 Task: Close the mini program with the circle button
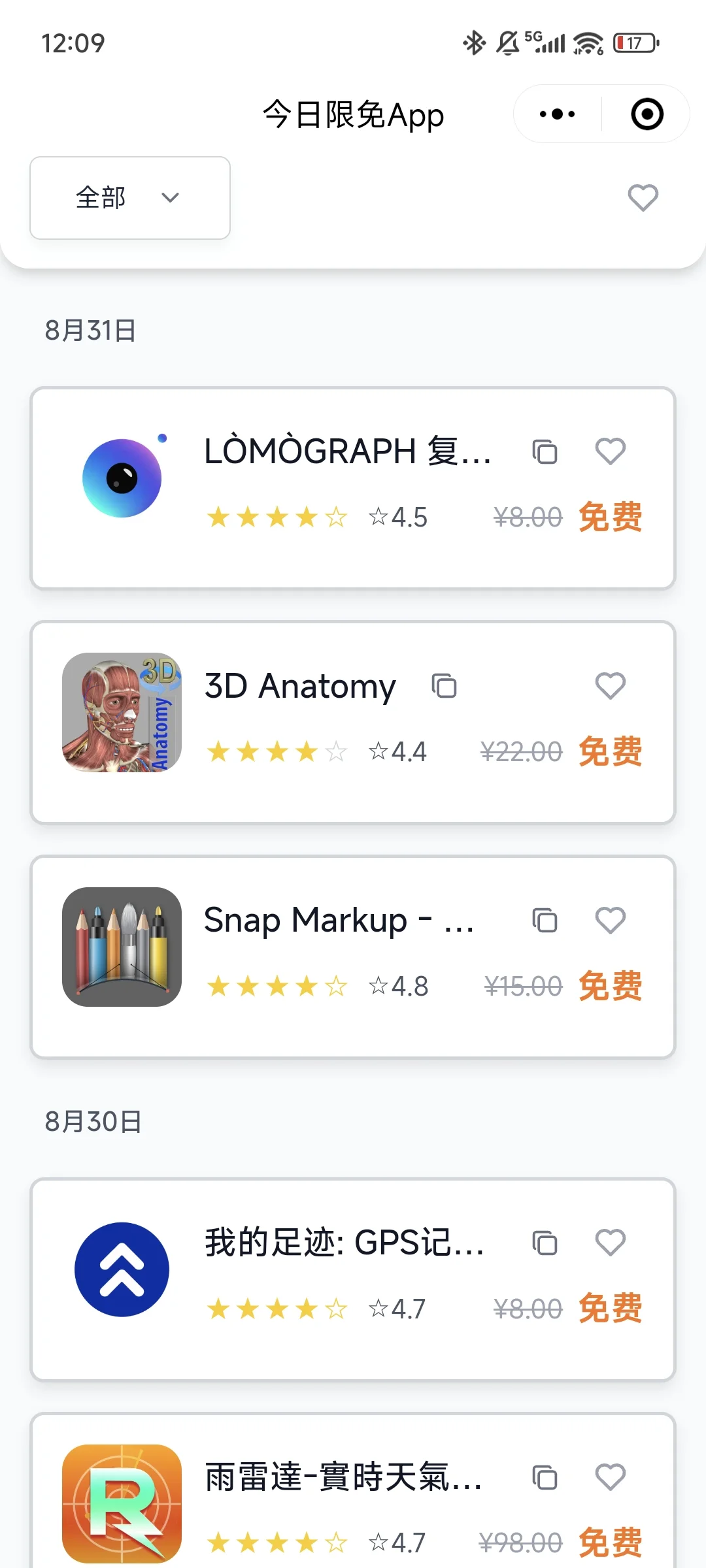coord(647,114)
